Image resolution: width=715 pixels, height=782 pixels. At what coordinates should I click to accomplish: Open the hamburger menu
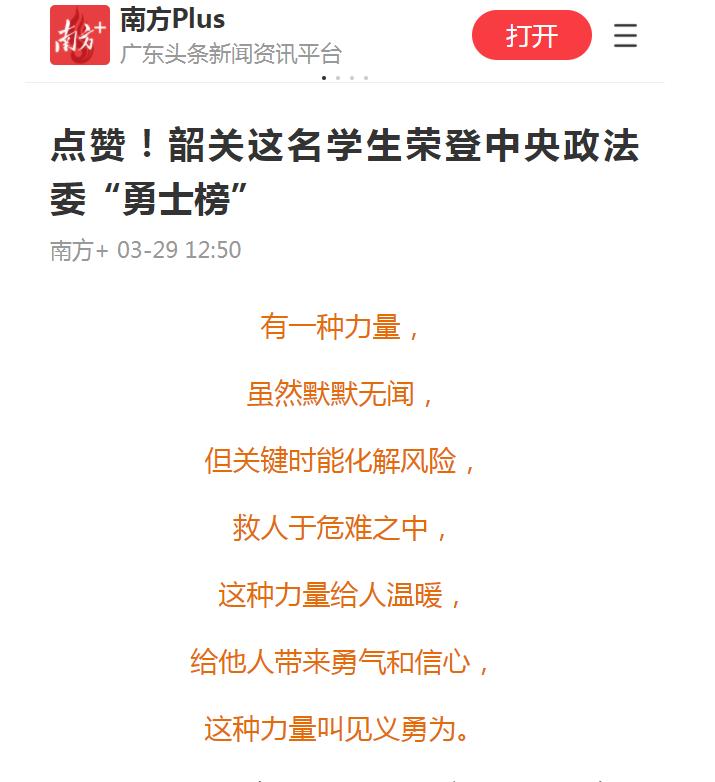pyautogui.click(x=625, y=36)
